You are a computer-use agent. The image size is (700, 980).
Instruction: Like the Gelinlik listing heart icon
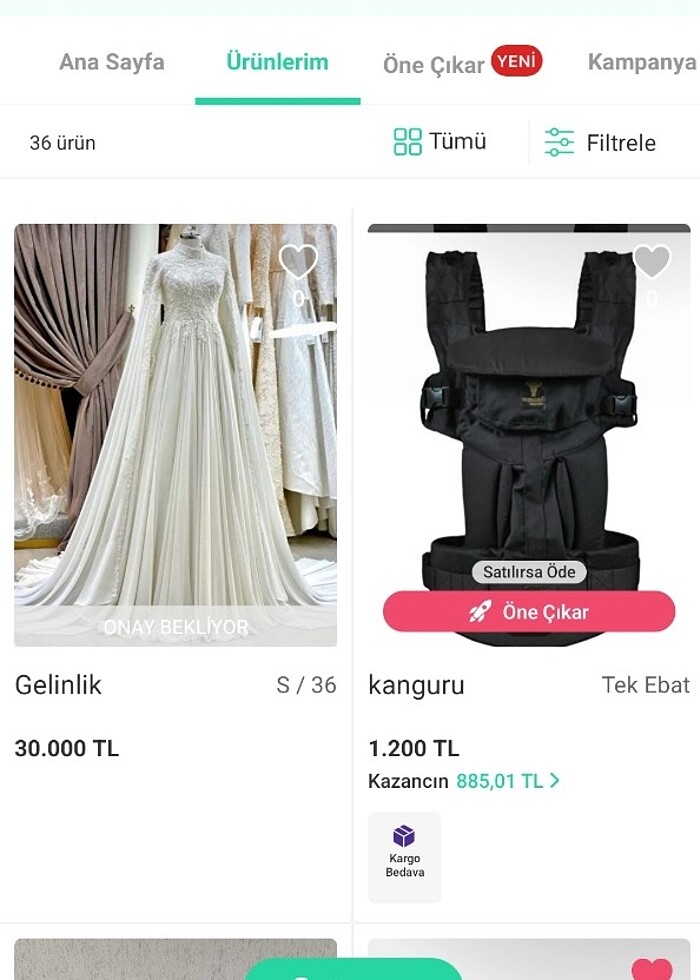click(x=298, y=263)
